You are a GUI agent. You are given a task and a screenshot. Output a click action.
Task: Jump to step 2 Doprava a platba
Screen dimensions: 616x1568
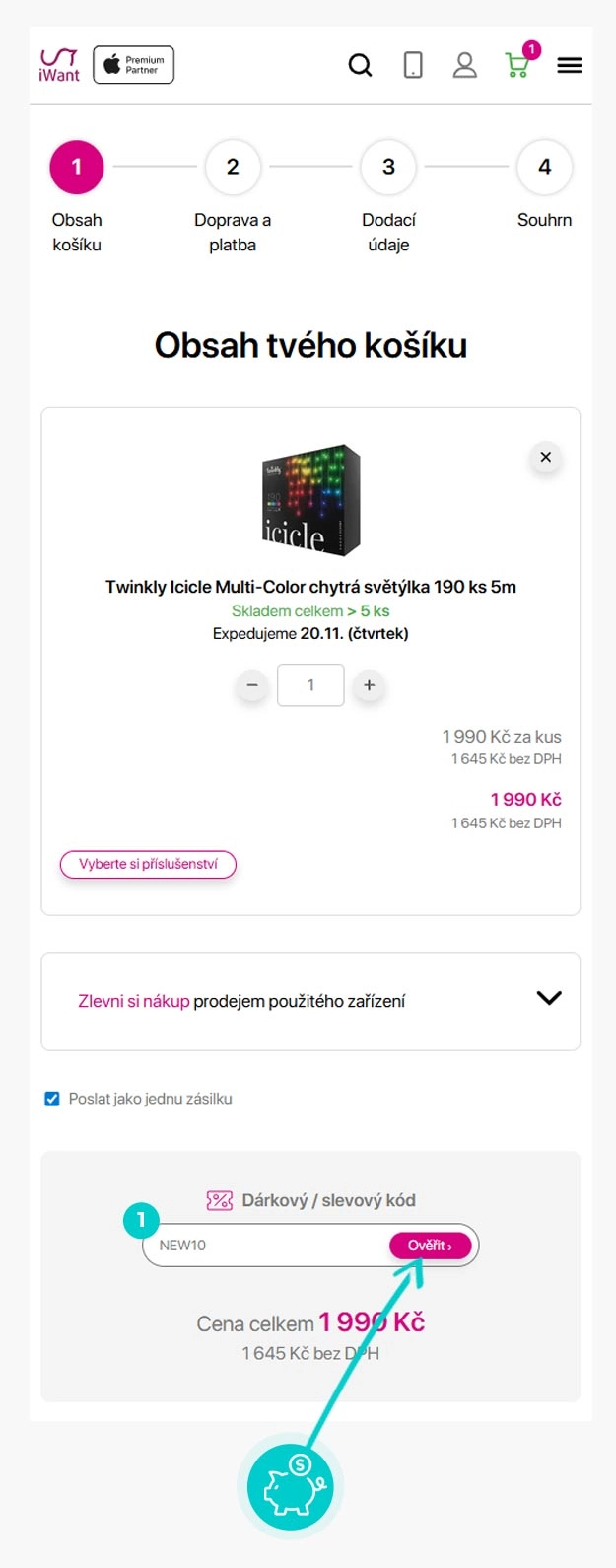233,168
